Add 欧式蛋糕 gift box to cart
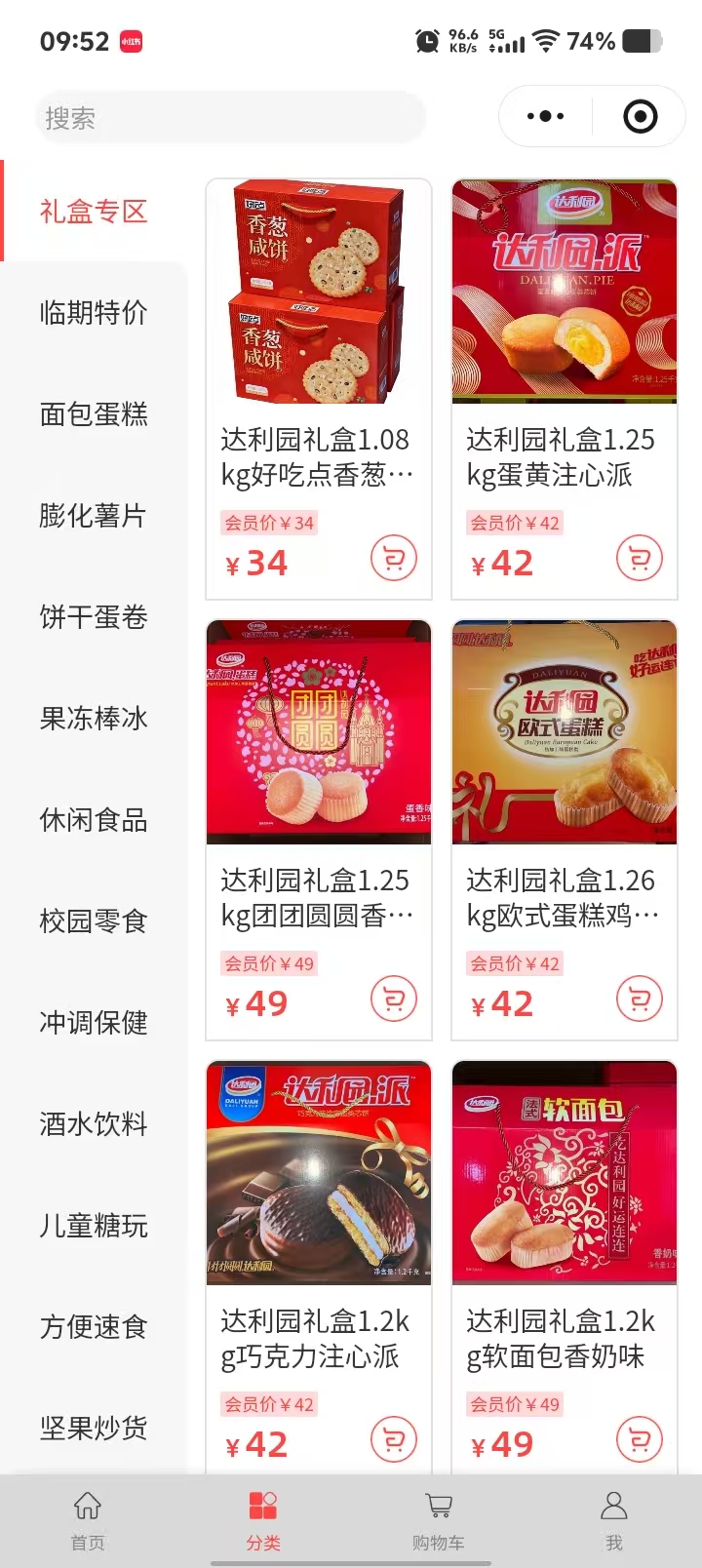Image resolution: width=702 pixels, height=1568 pixels. tap(640, 1000)
